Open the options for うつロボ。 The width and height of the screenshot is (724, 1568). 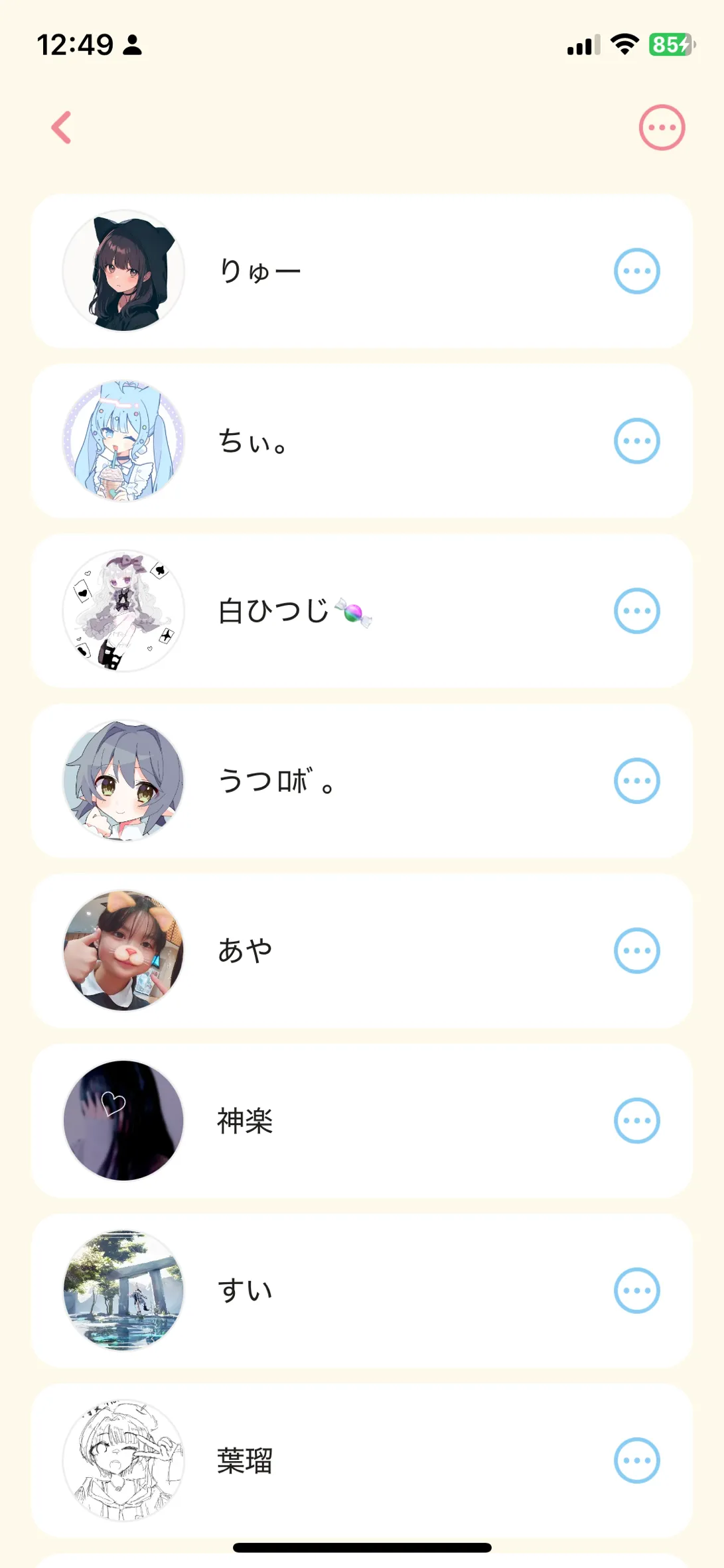click(x=636, y=781)
